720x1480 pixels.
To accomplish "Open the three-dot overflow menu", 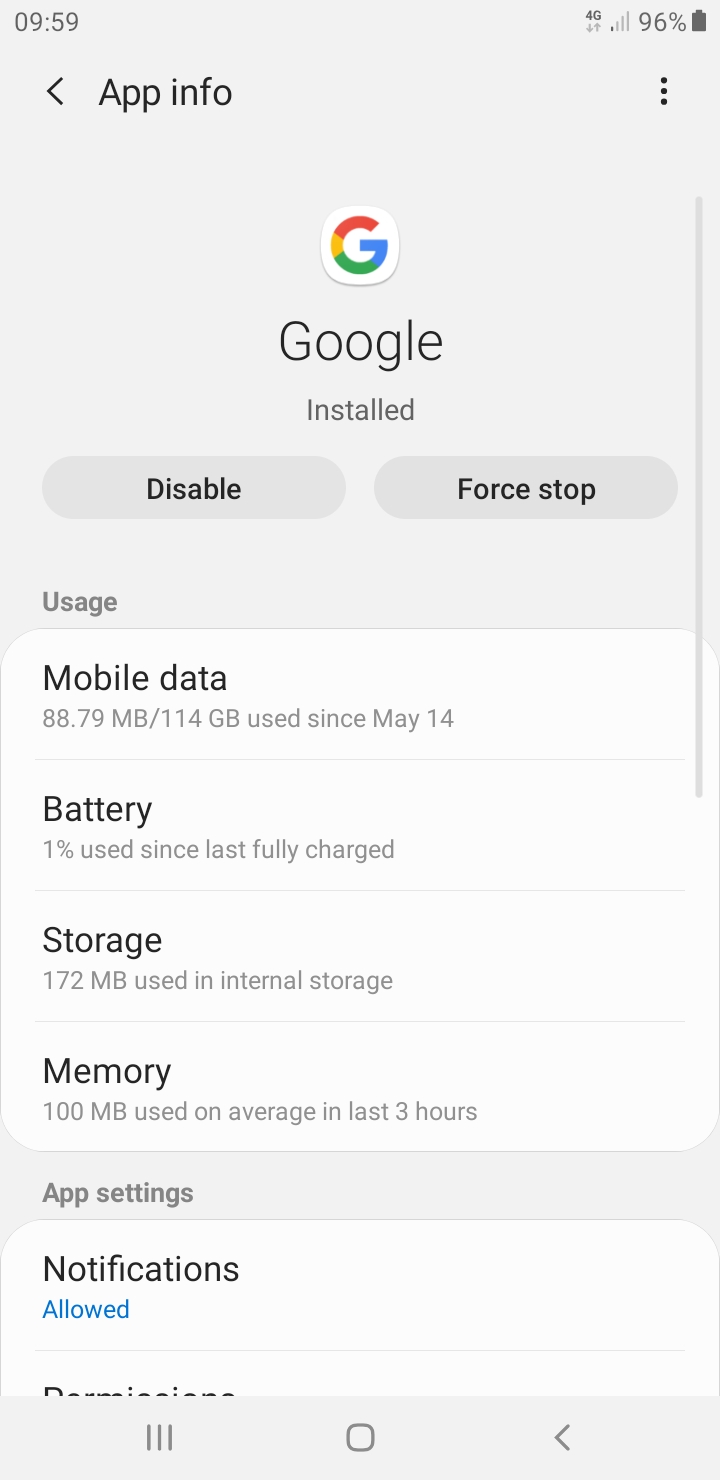I will tap(663, 92).
